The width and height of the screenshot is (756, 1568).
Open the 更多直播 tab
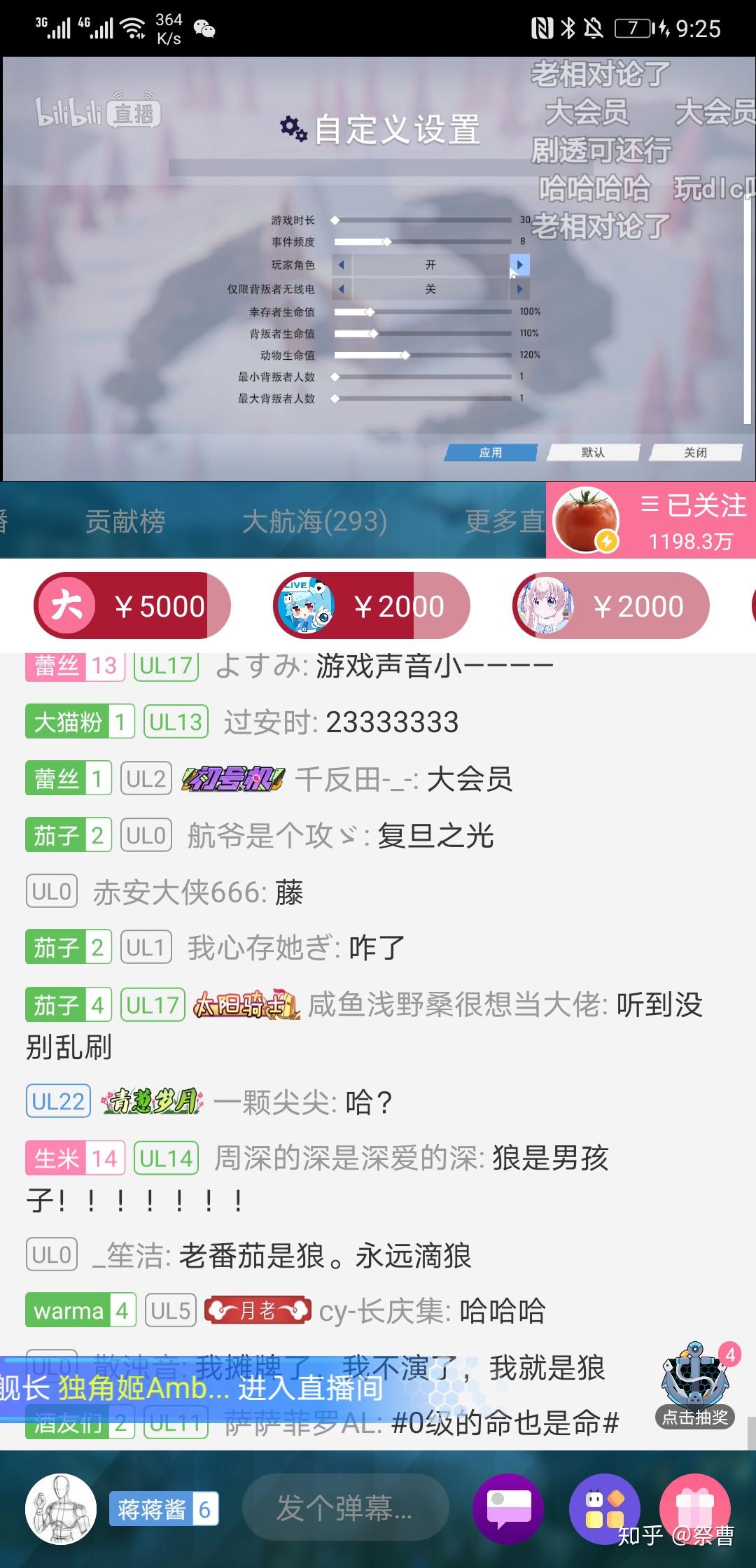coord(504,521)
